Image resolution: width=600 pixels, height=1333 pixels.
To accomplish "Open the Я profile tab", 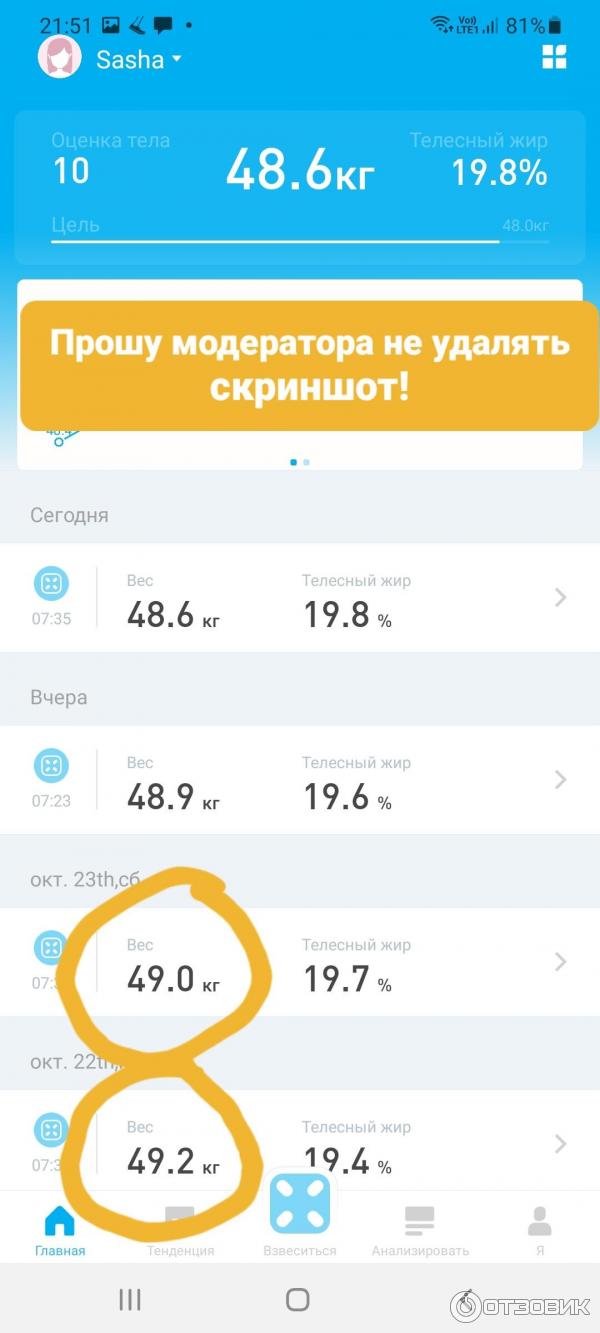I will click(x=540, y=1230).
